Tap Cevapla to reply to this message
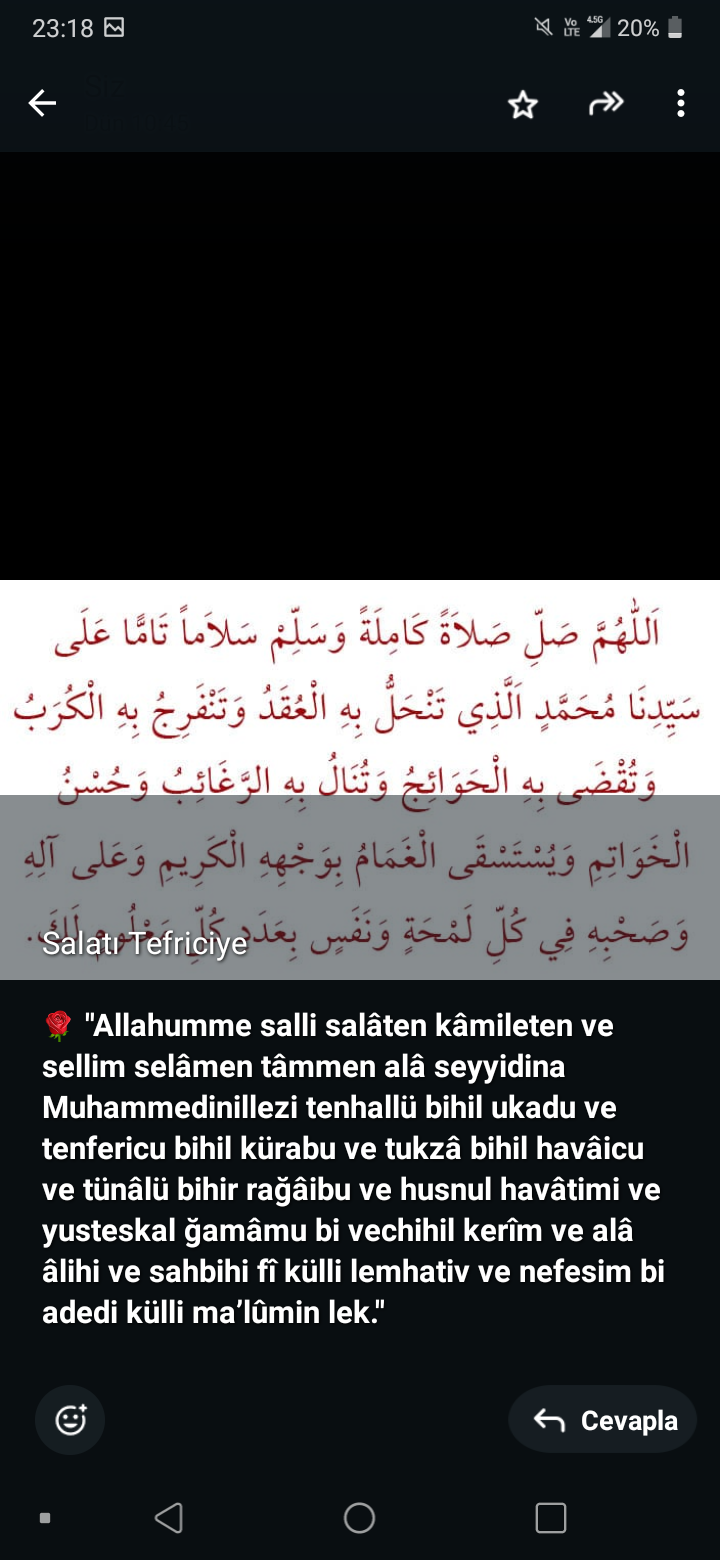Image resolution: width=720 pixels, height=1560 pixels. point(602,1419)
